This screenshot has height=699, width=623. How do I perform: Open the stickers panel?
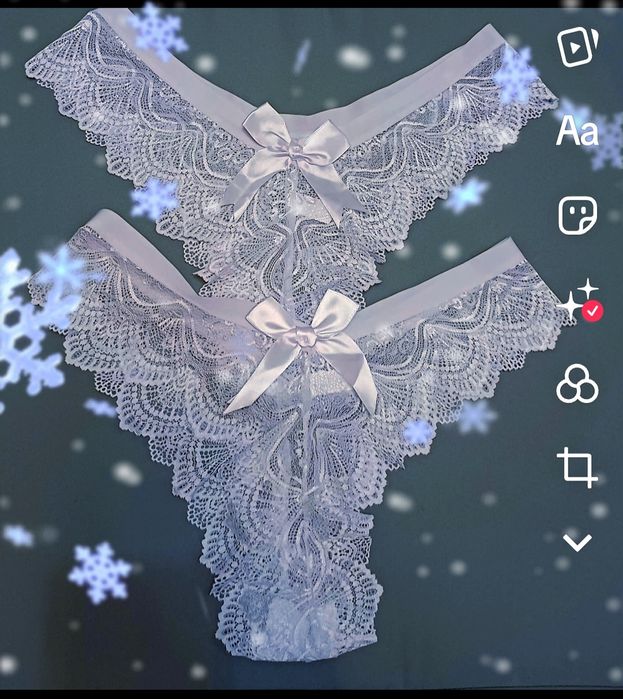[577, 215]
